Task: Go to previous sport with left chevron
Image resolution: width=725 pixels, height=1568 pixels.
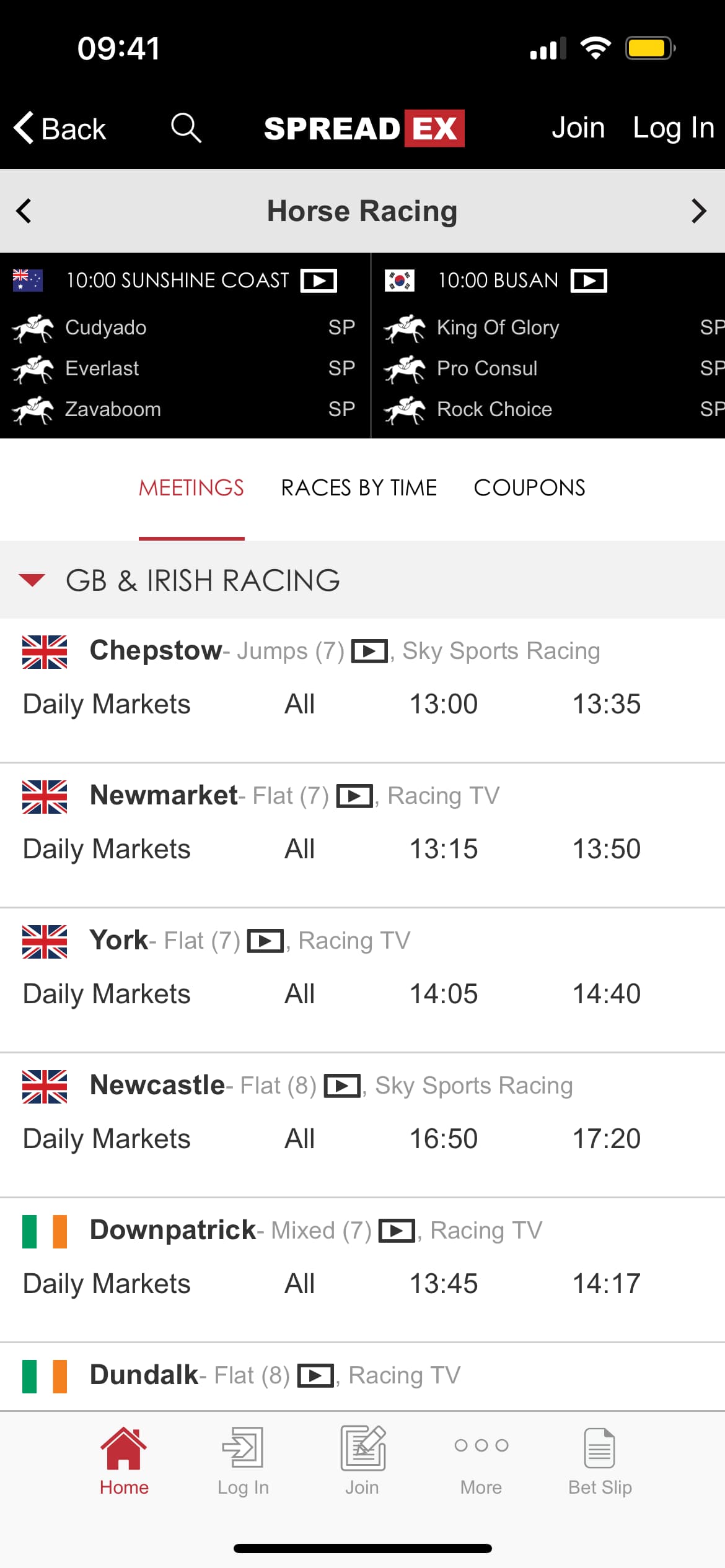Action: click(24, 211)
